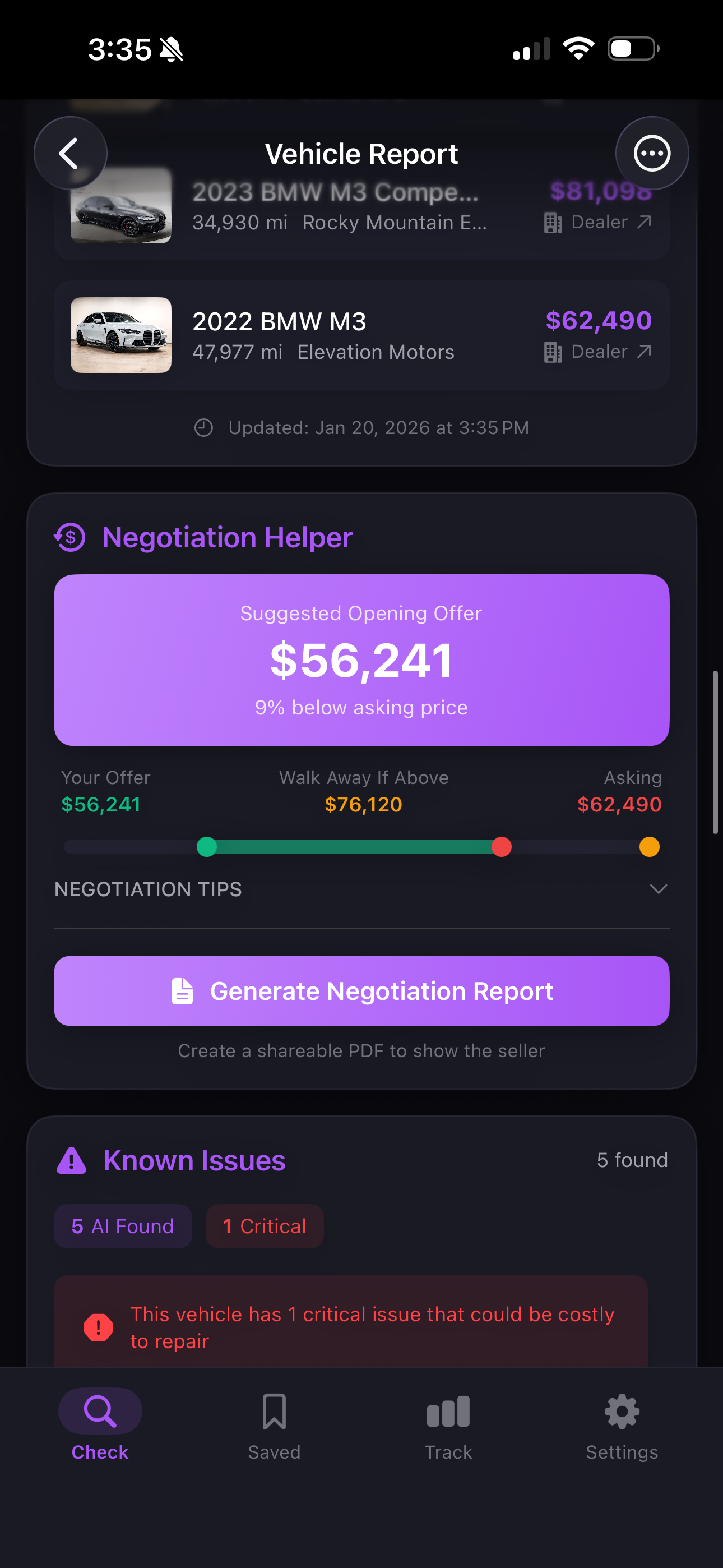
Task: Open the more options ellipsis menu
Action: pyautogui.click(x=652, y=154)
